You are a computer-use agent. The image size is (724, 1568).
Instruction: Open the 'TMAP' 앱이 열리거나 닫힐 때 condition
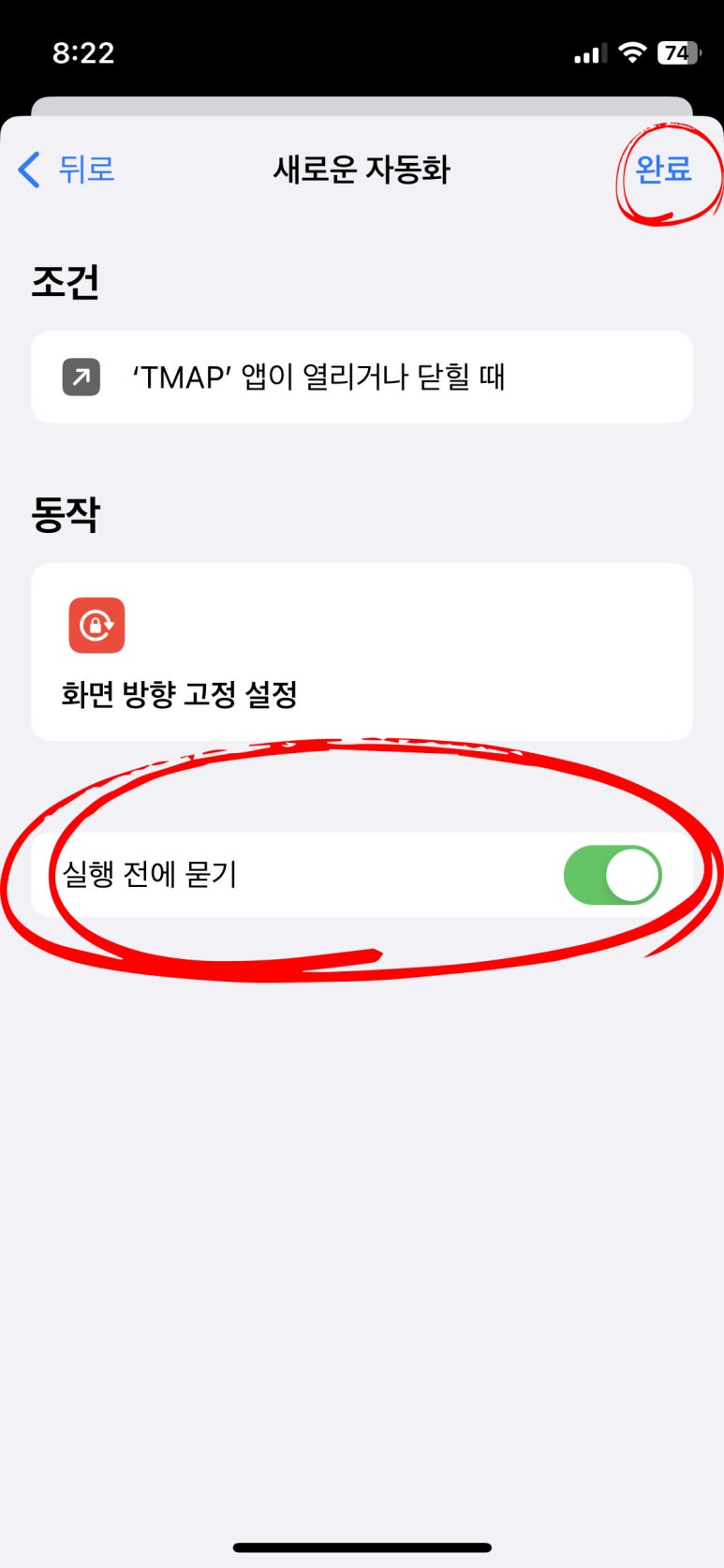pos(362,377)
